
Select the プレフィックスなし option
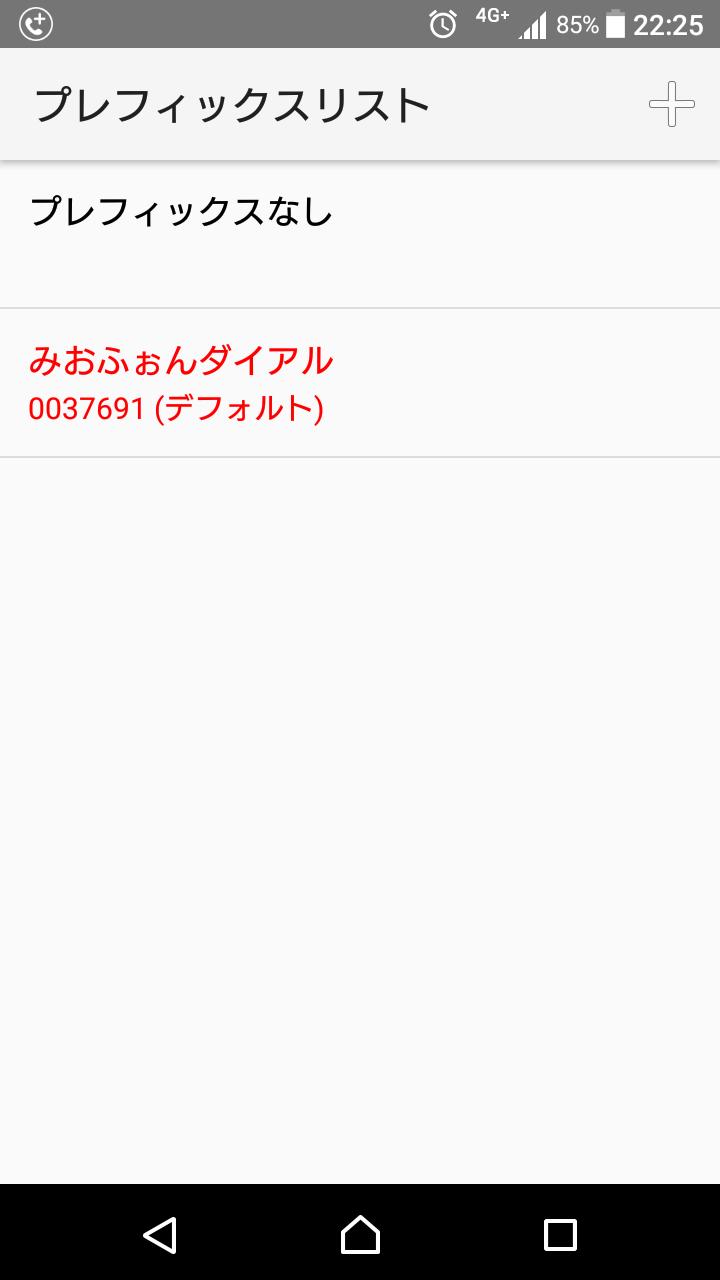click(360, 234)
